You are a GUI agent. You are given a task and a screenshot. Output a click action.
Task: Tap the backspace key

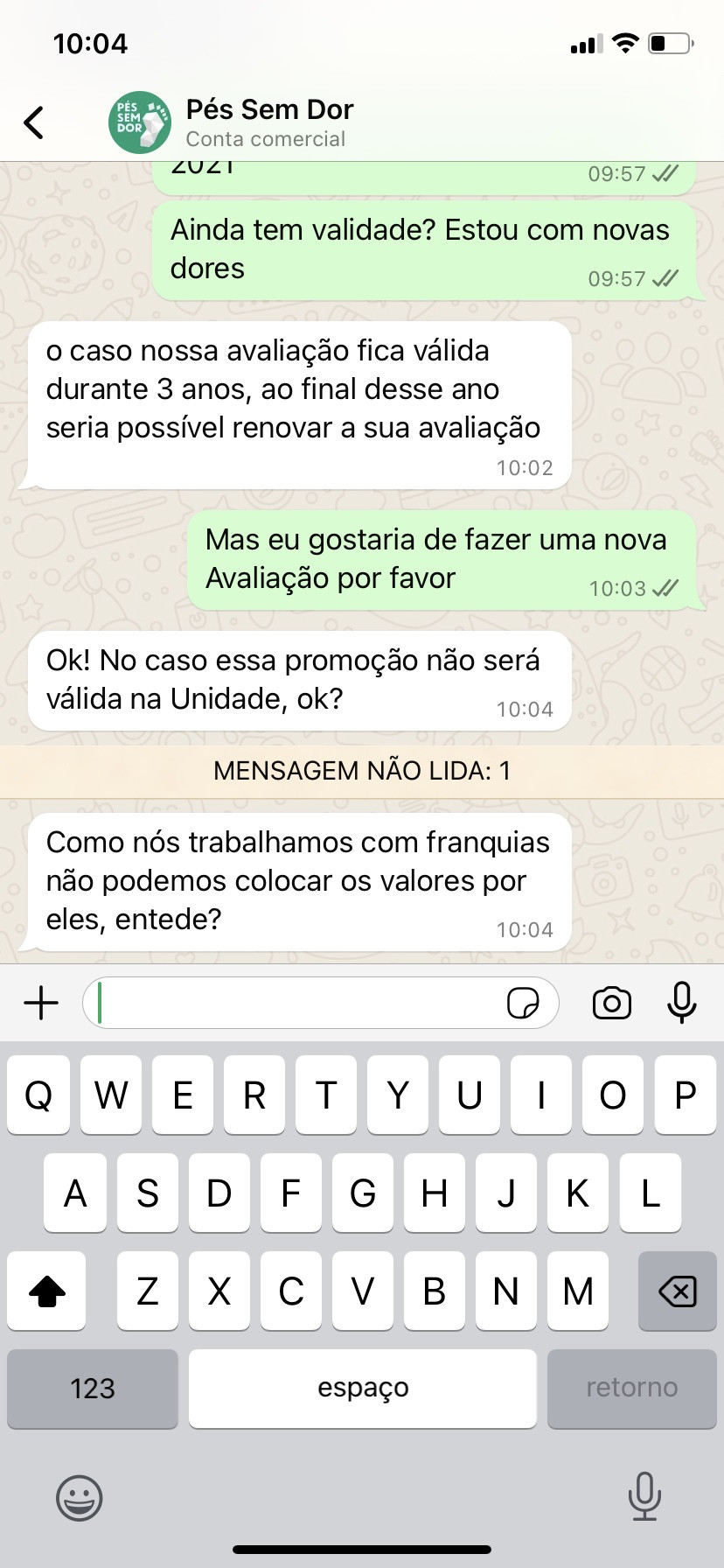[x=678, y=1291]
